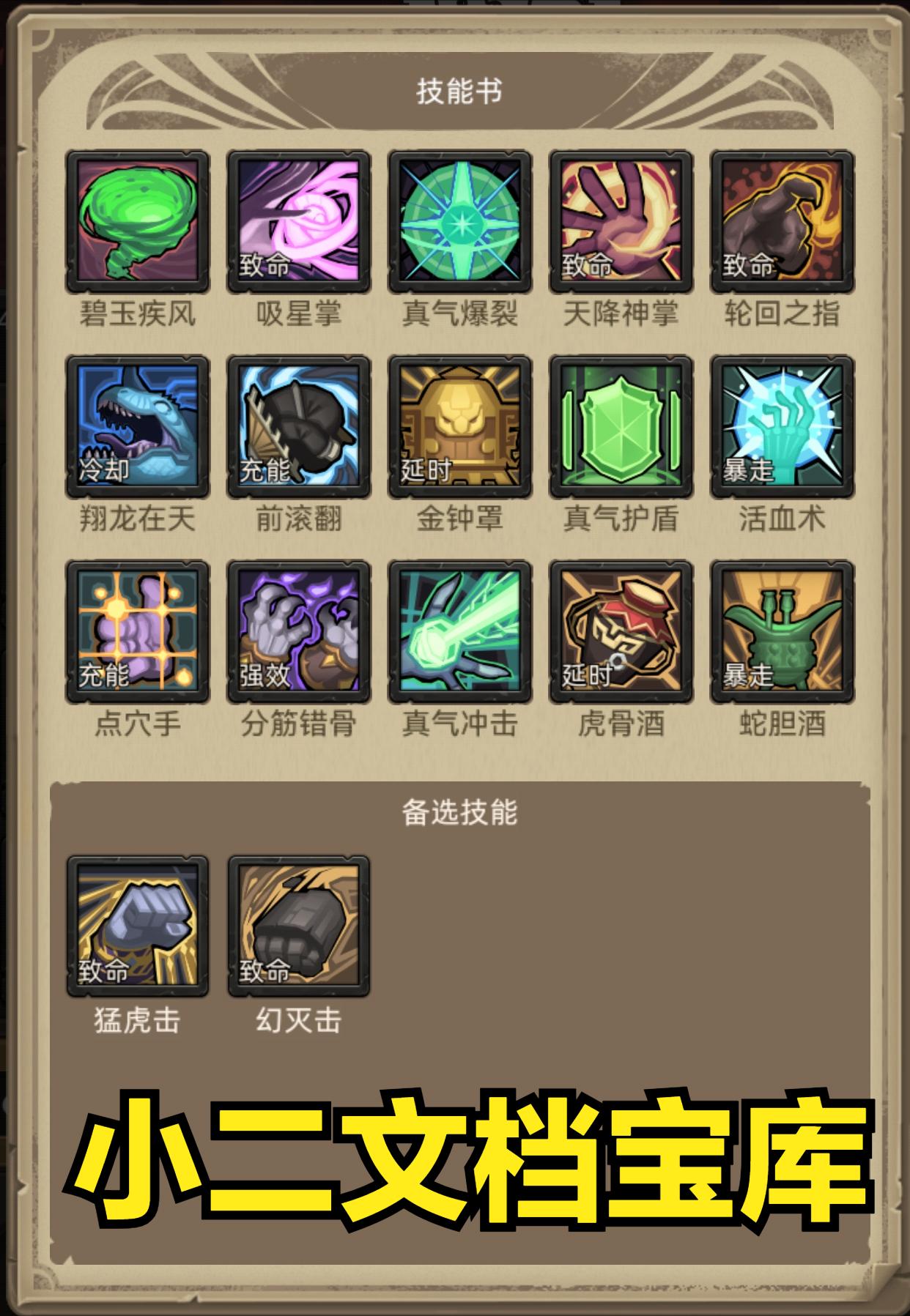Tap the 分筋错骨 skill icon
Screen dimensions: 910x1316
point(299,632)
